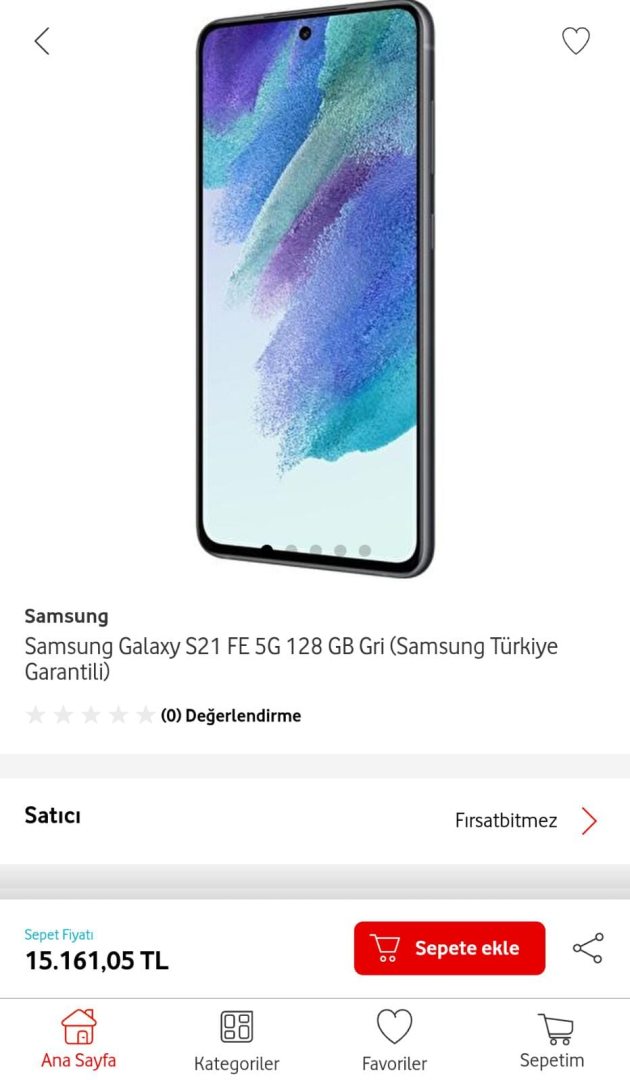
Task: Share this product via share icon
Action: coord(588,948)
